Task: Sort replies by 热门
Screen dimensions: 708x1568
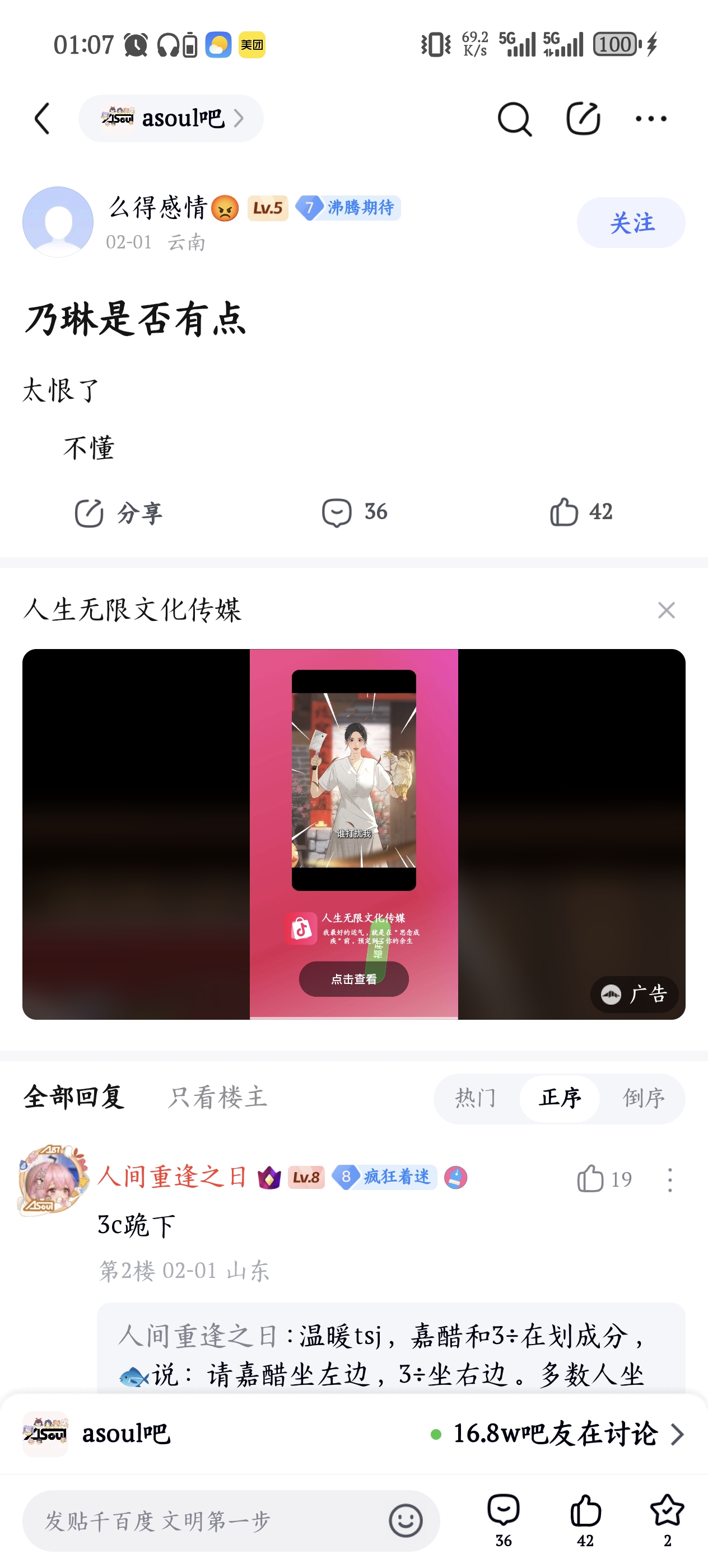Action: (x=476, y=1099)
